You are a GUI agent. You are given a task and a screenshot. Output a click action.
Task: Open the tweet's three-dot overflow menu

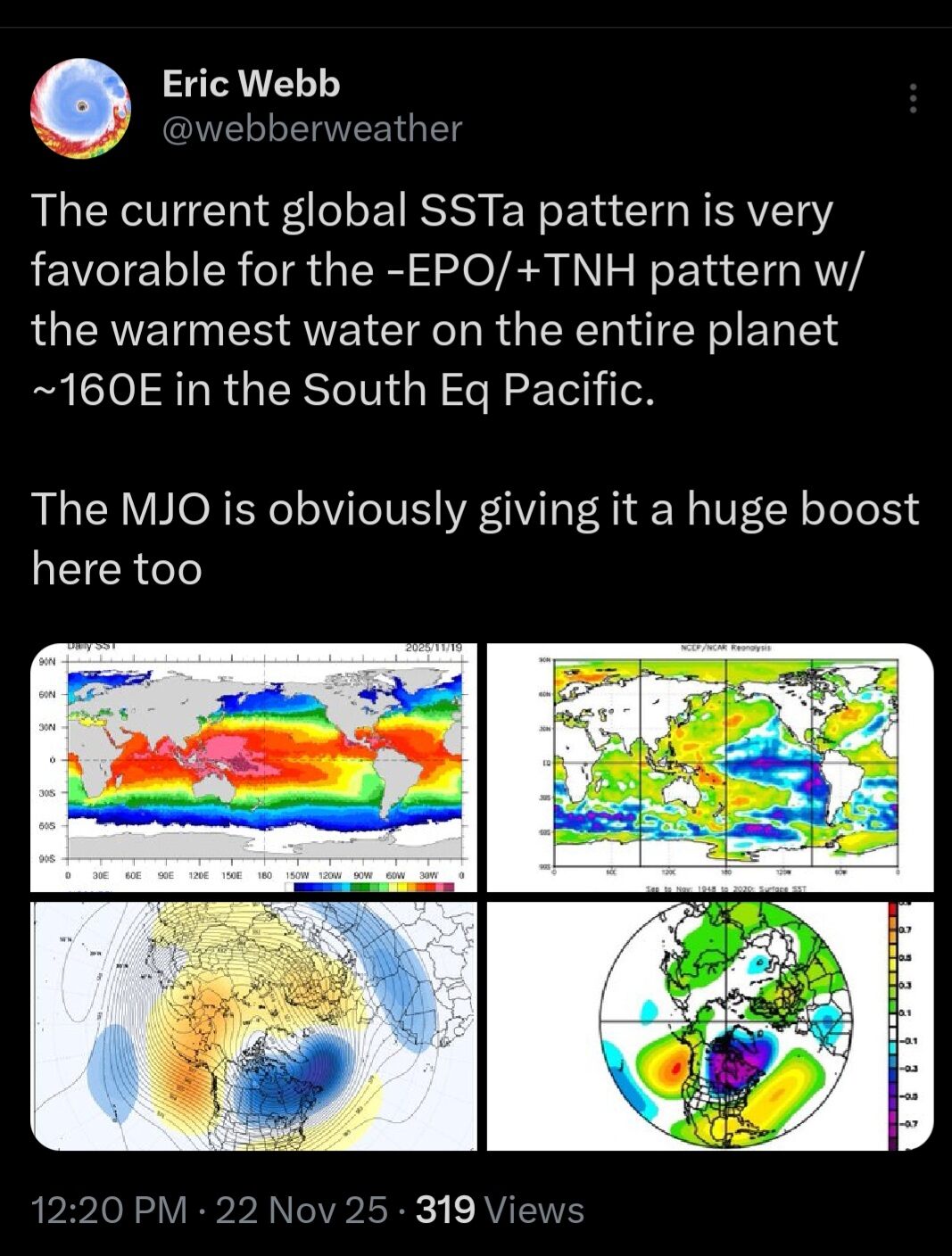[x=913, y=98]
